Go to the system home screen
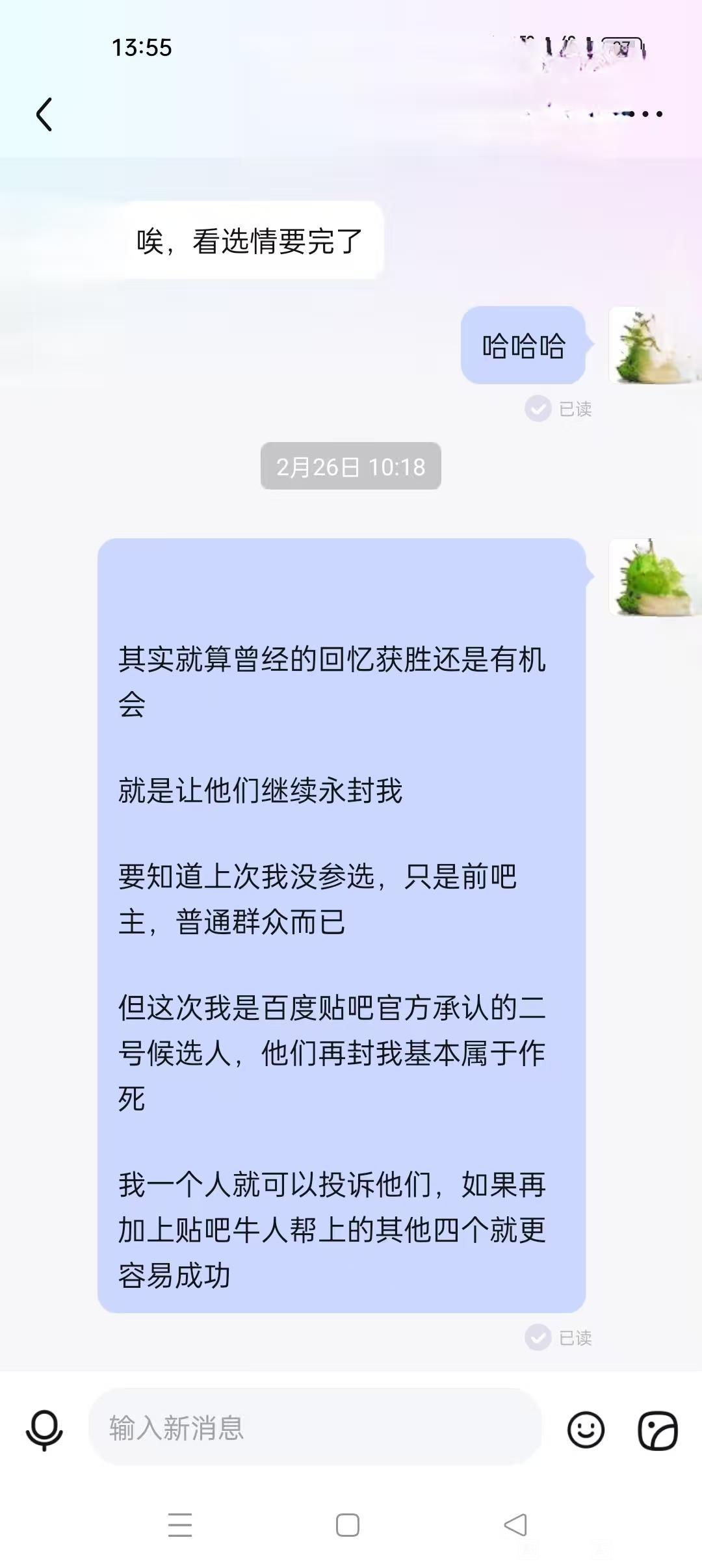The image size is (702, 1568). pyautogui.click(x=348, y=1525)
